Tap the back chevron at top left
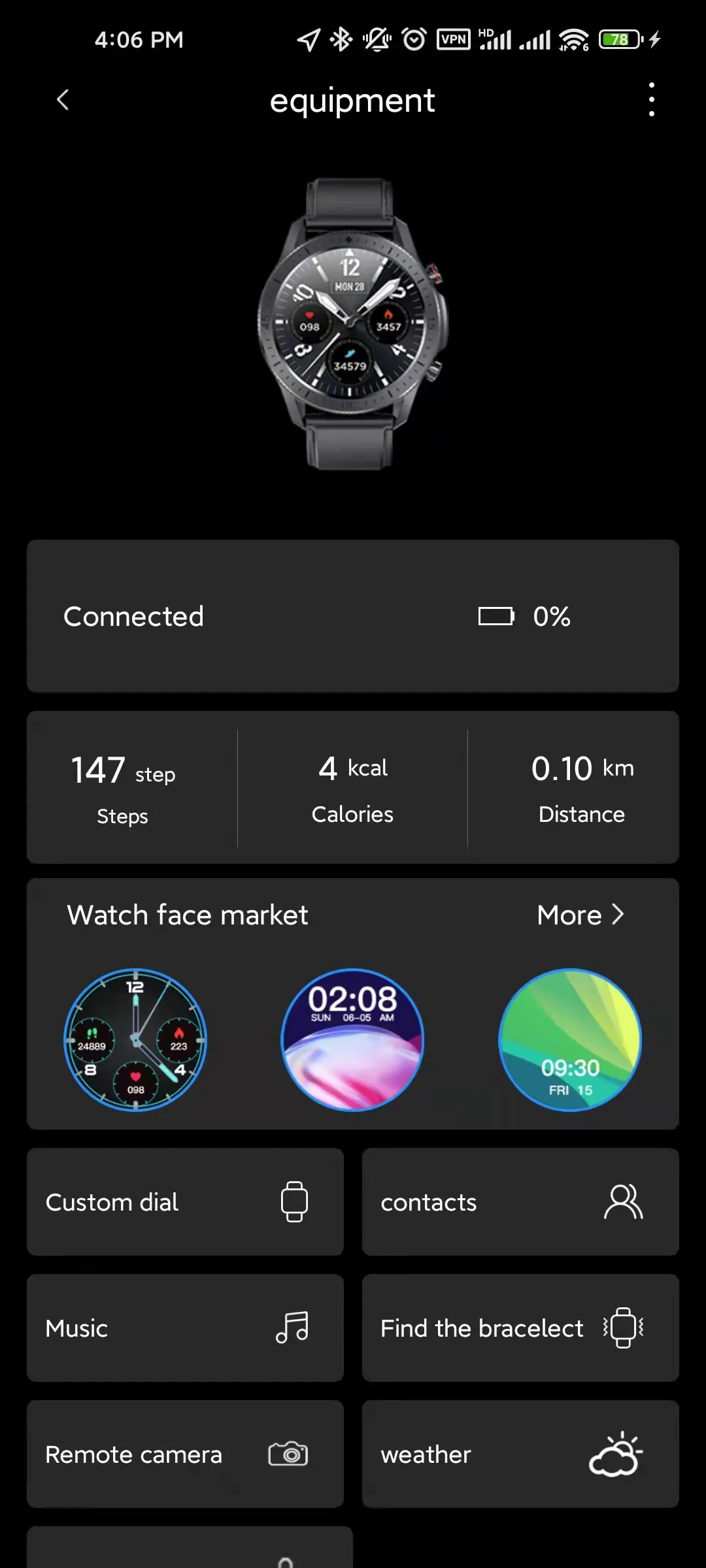706x1568 pixels. (x=63, y=100)
